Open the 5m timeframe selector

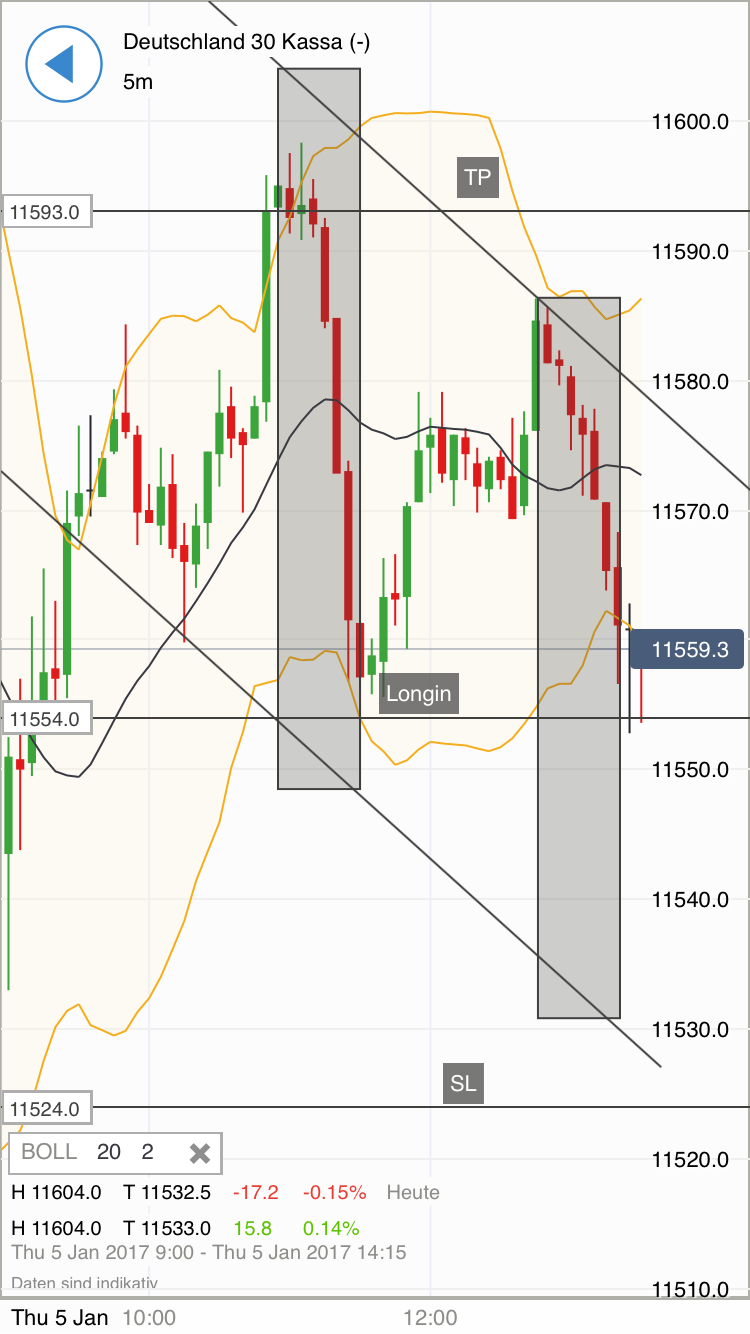click(137, 82)
